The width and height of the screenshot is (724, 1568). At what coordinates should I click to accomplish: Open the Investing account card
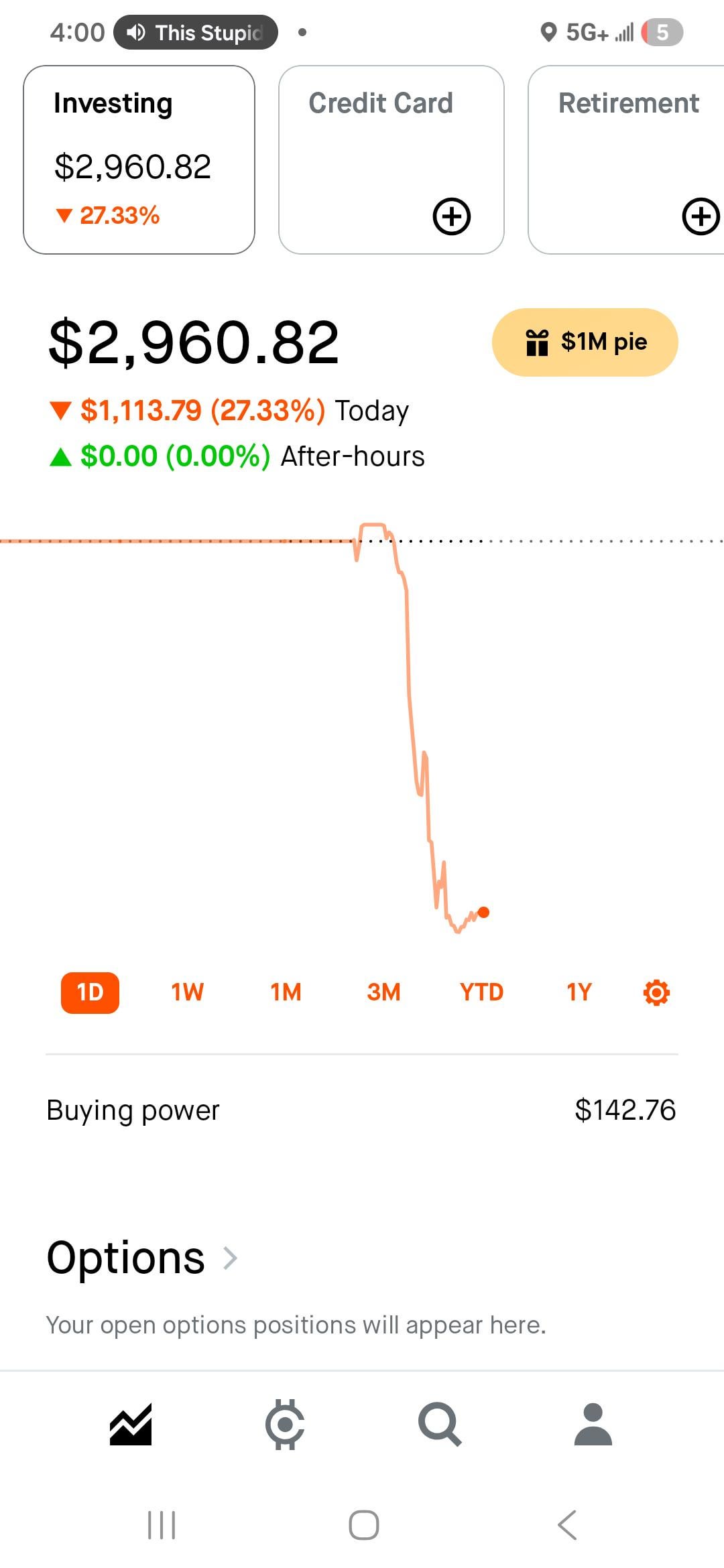click(139, 159)
